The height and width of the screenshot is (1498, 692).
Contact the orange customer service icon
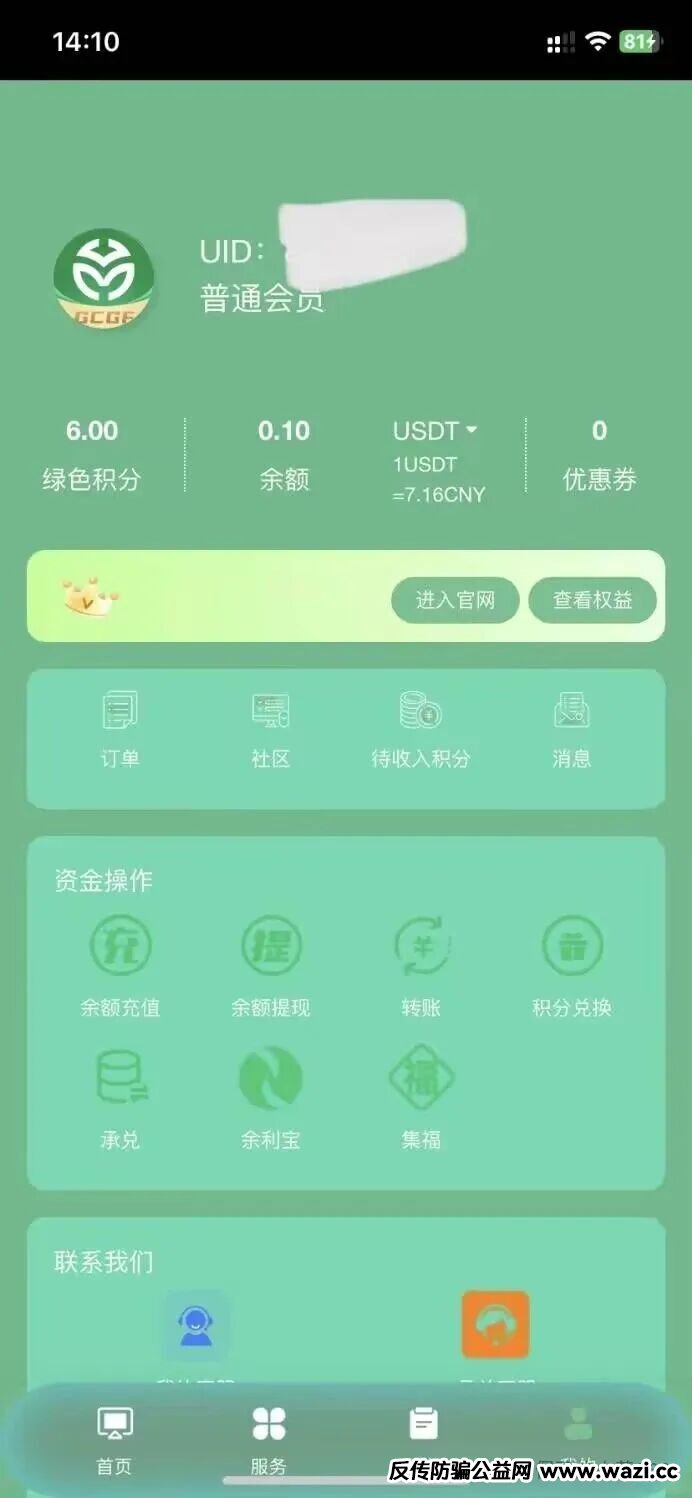pyautogui.click(x=495, y=1325)
